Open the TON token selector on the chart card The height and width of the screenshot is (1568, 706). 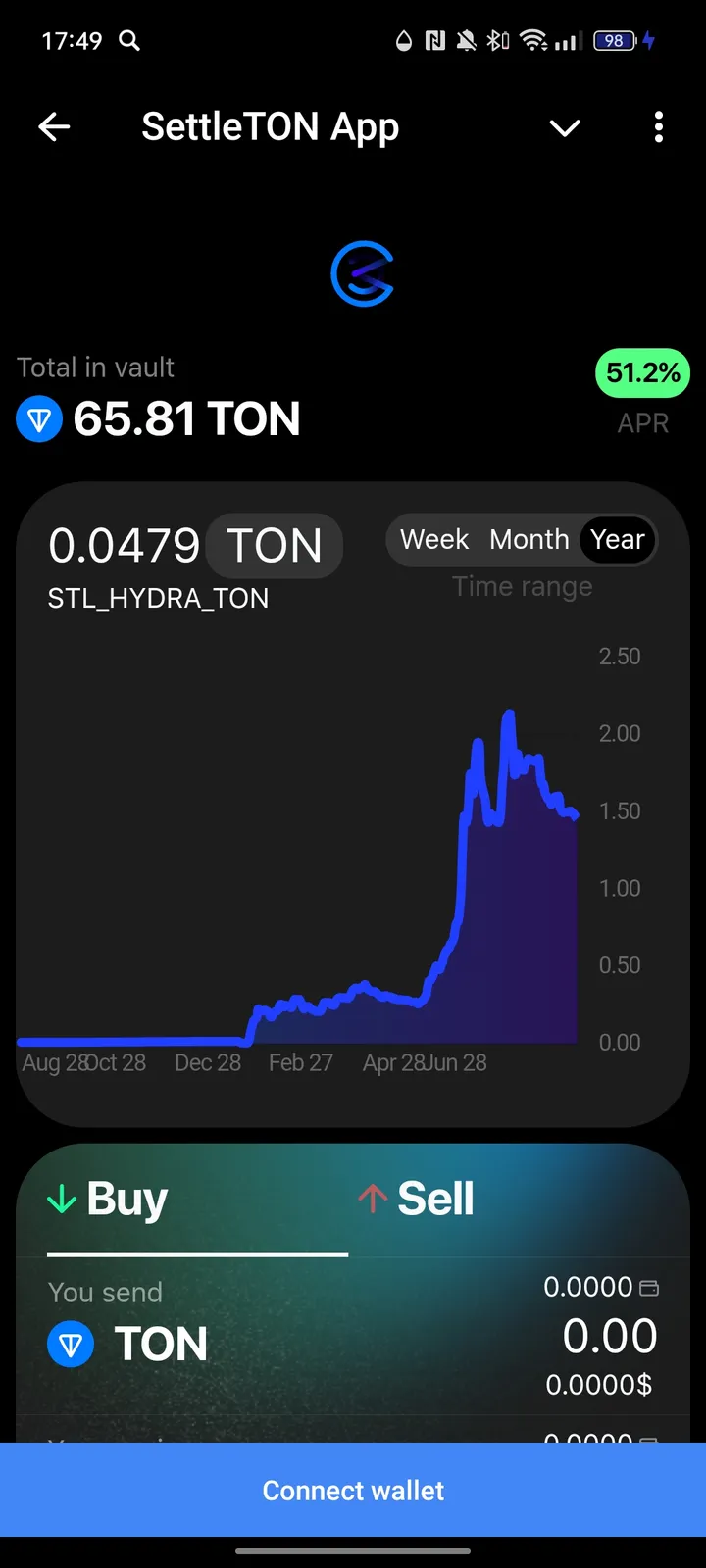pos(275,545)
